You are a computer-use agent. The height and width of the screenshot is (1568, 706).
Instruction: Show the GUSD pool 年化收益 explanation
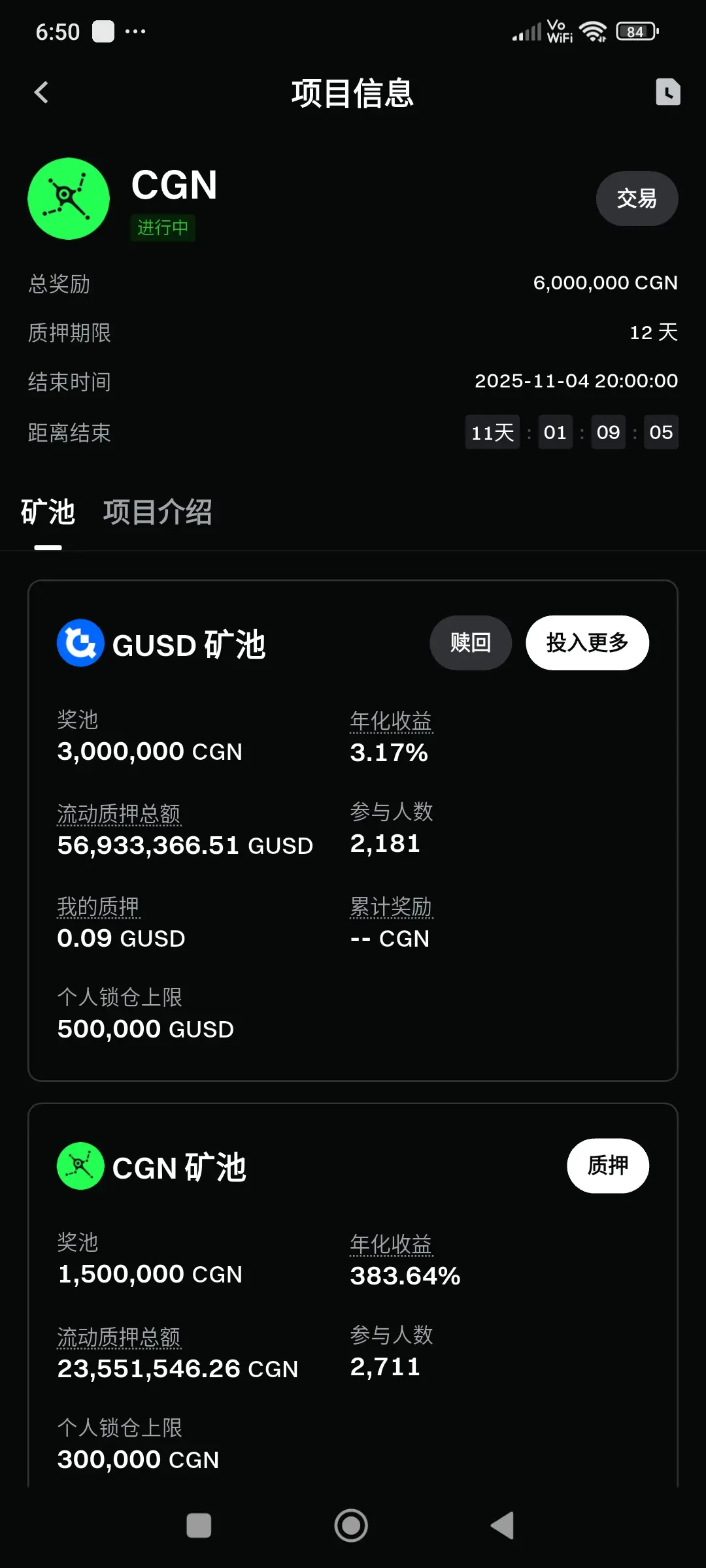point(391,721)
